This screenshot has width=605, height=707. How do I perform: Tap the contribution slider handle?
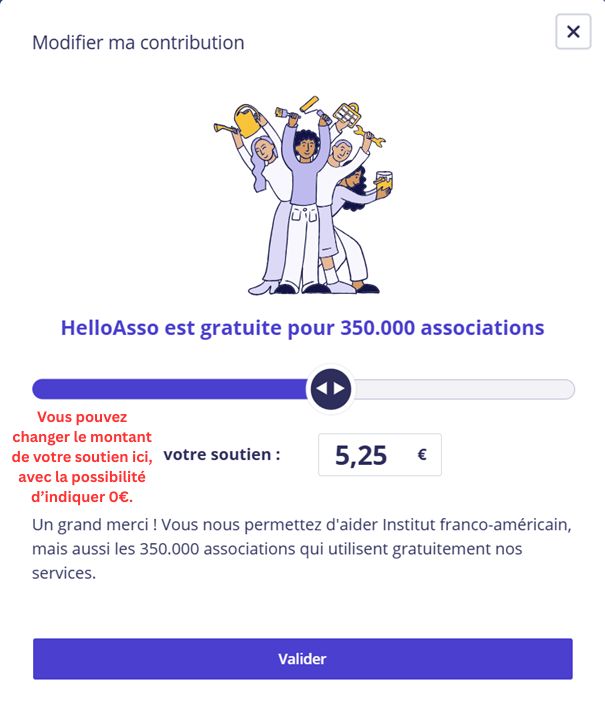tap(330, 389)
